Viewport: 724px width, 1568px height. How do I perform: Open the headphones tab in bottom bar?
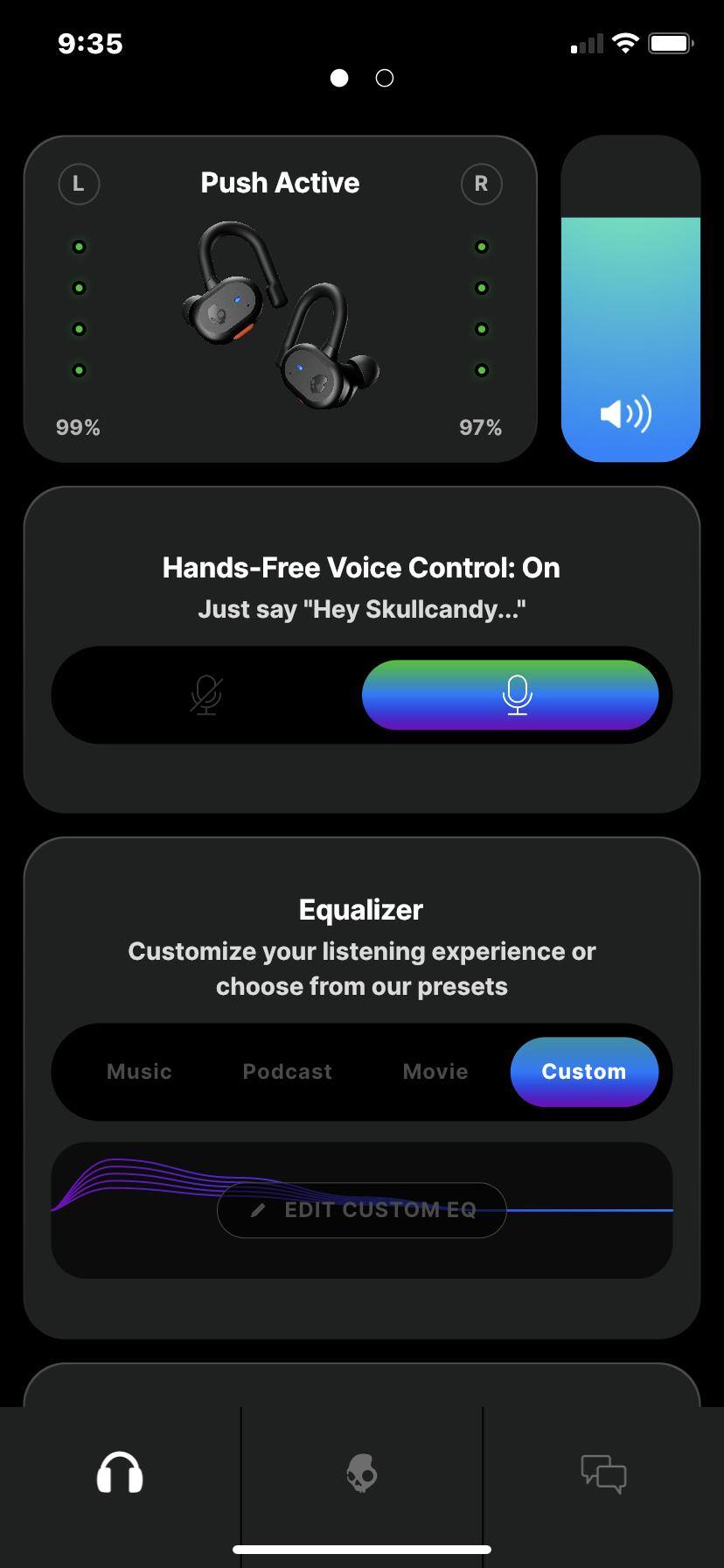[120, 1473]
